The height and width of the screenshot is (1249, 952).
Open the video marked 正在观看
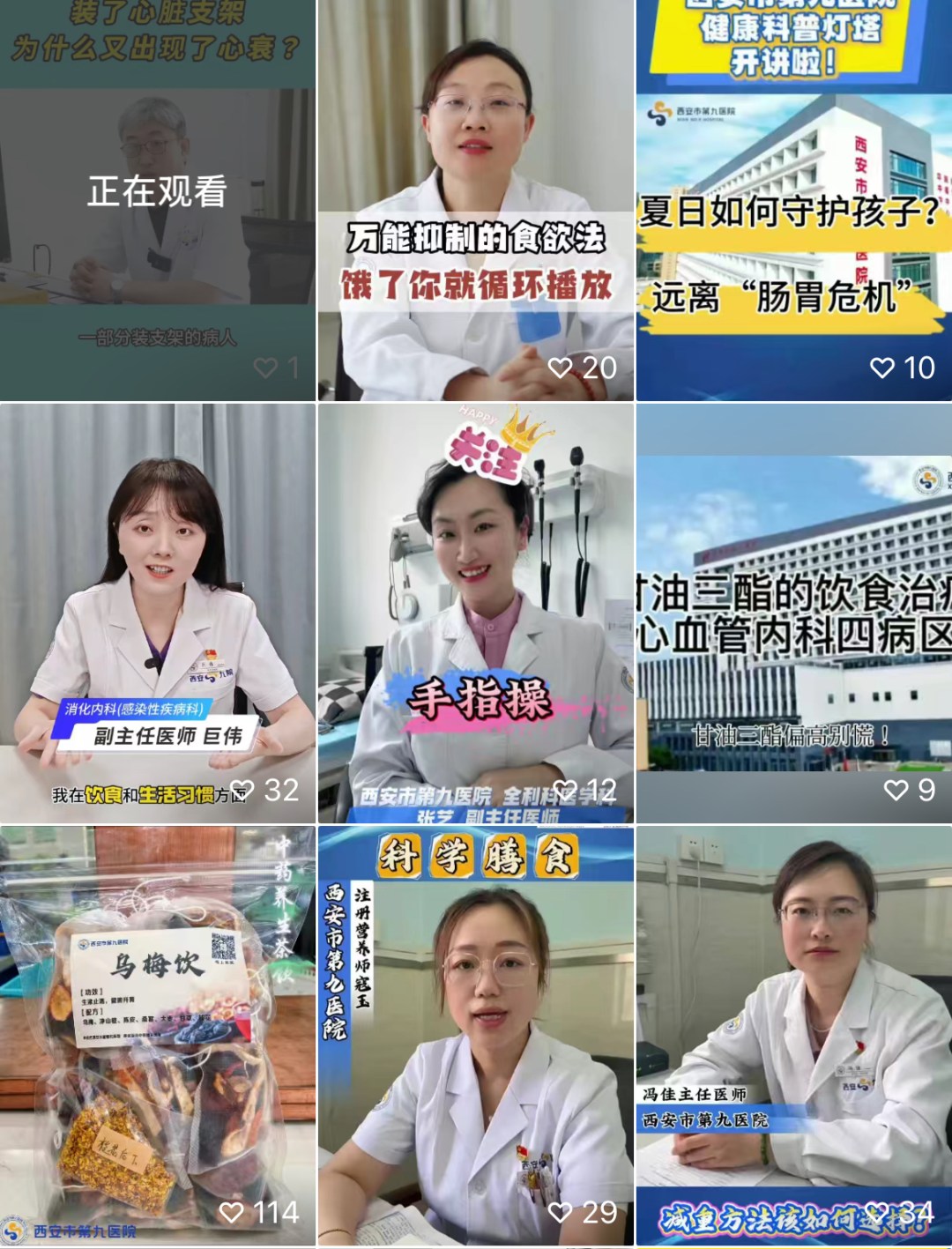[158, 199]
